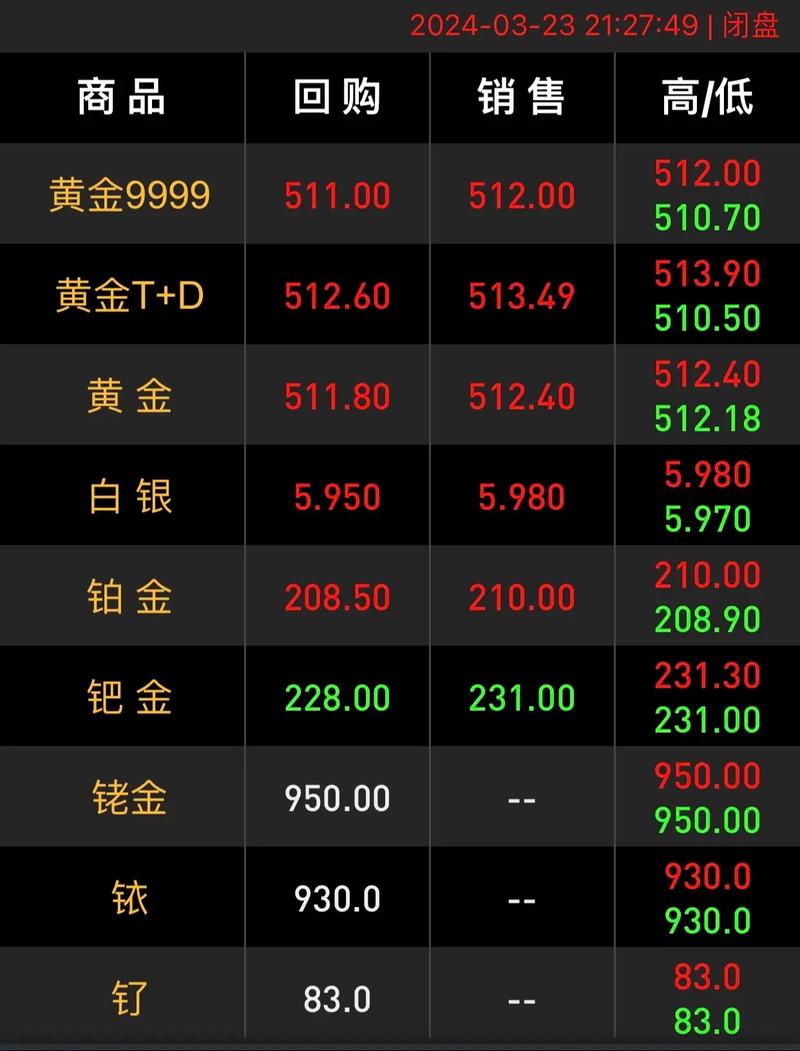
Task: Select the 钯金 palladium row
Action: [121, 697]
